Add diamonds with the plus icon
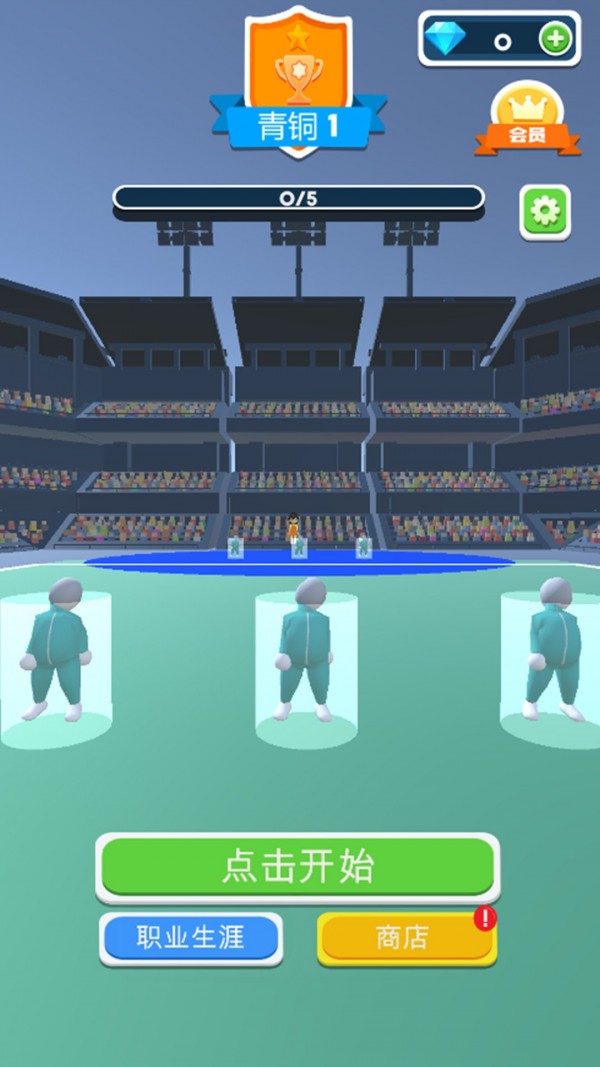Viewport: 600px width, 1067px height. click(555, 39)
